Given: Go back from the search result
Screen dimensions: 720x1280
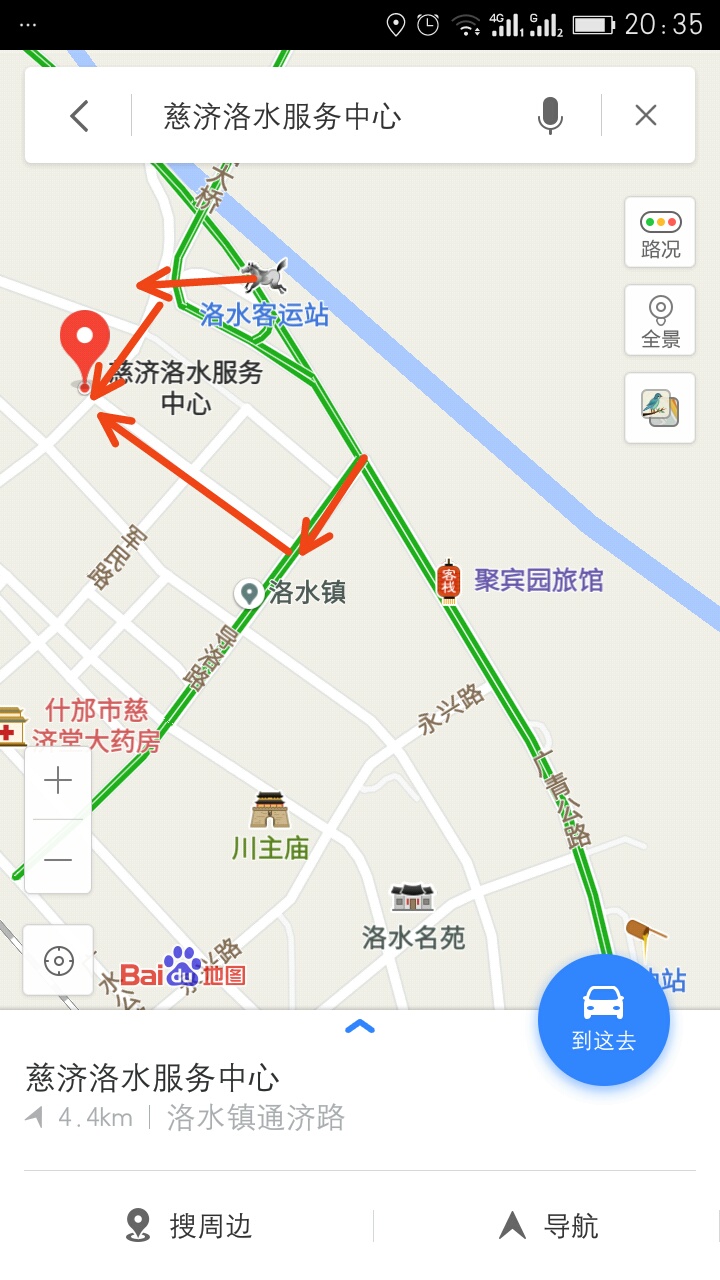Looking at the screenshot, I should click(79, 116).
